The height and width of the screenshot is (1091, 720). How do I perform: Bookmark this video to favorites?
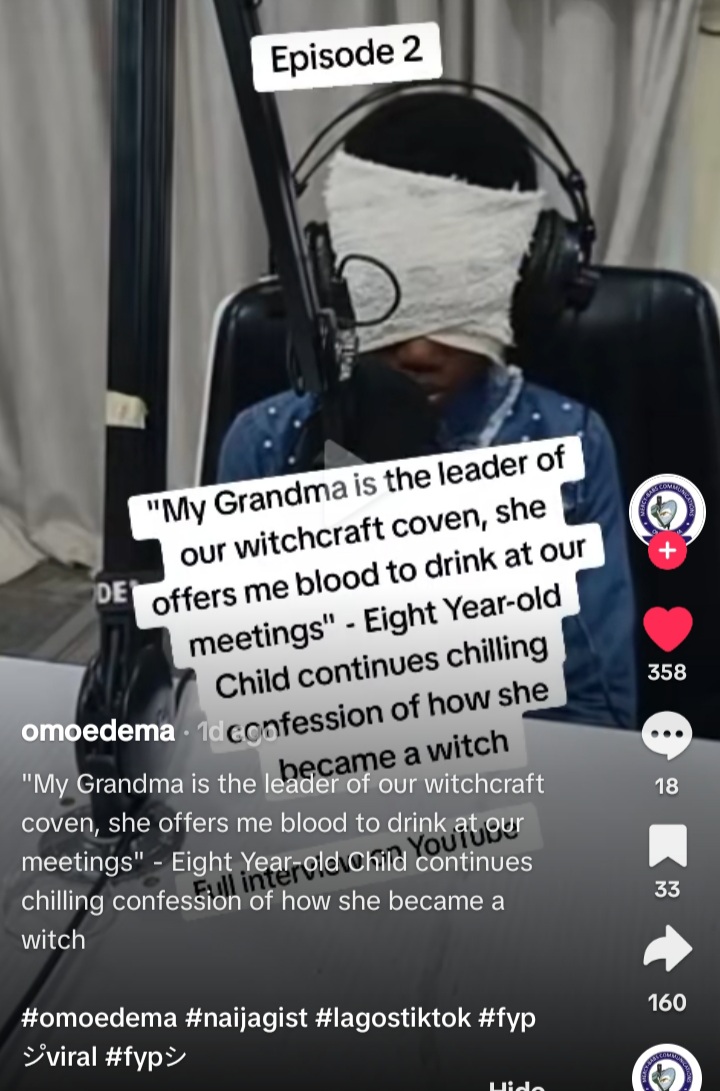tap(667, 845)
